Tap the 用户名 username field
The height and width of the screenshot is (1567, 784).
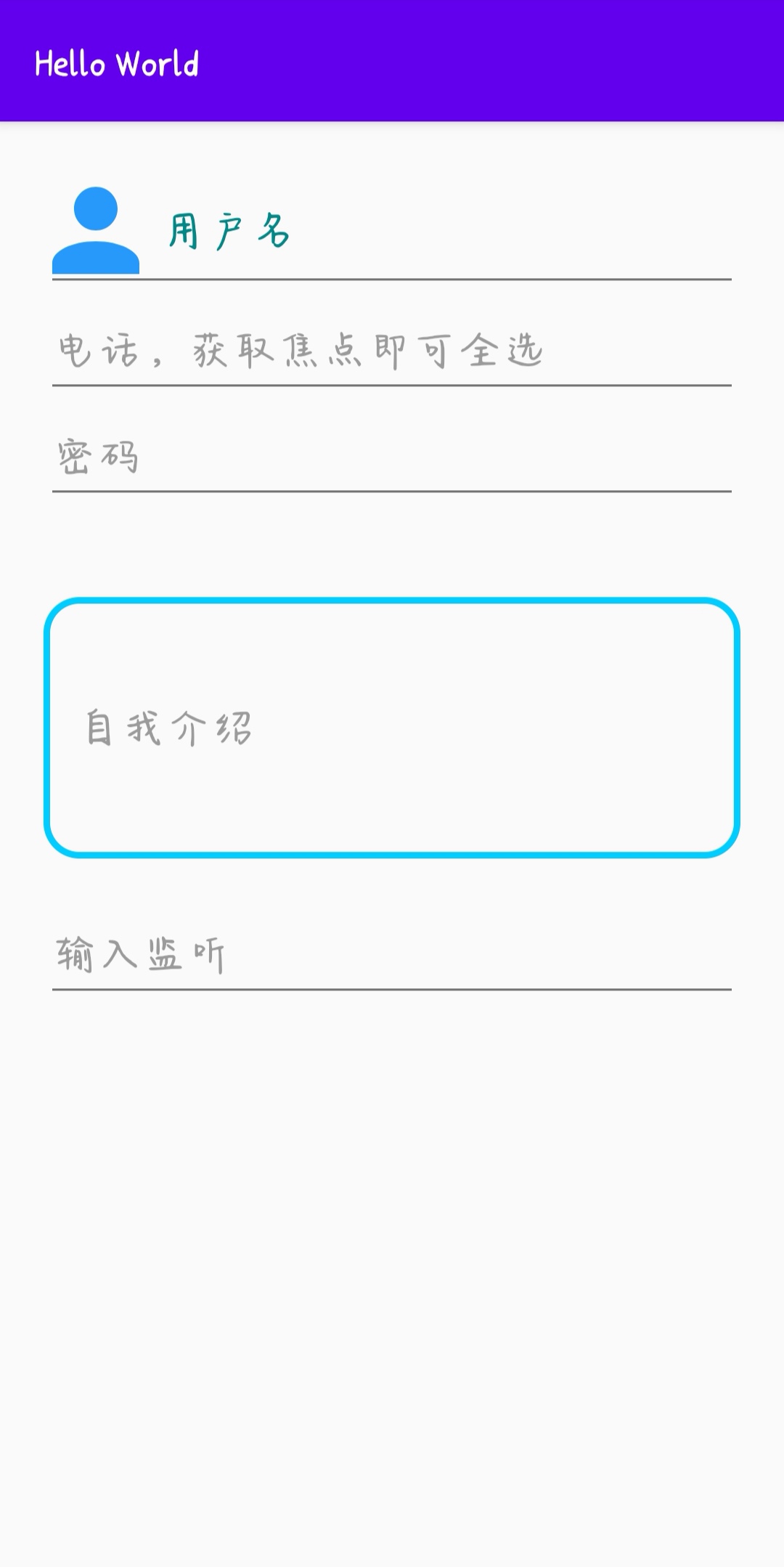[x=436, y=232]
